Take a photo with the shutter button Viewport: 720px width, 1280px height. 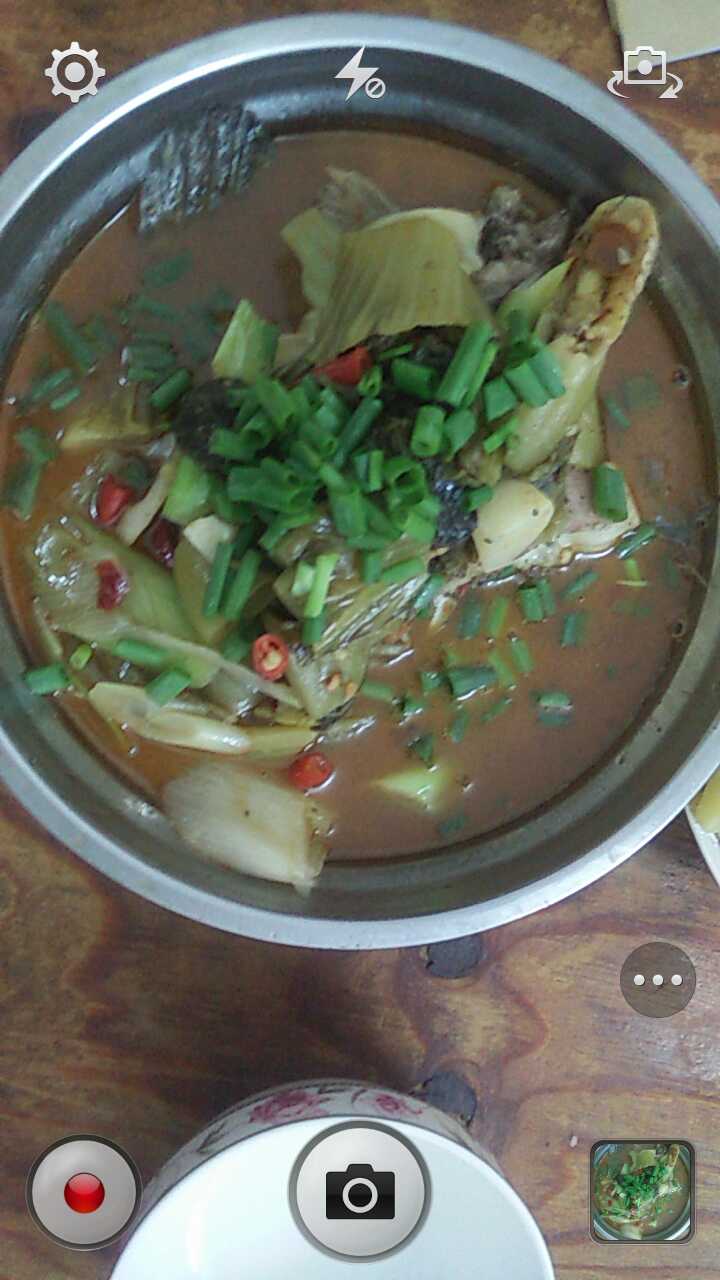[x=360, y=1191]
